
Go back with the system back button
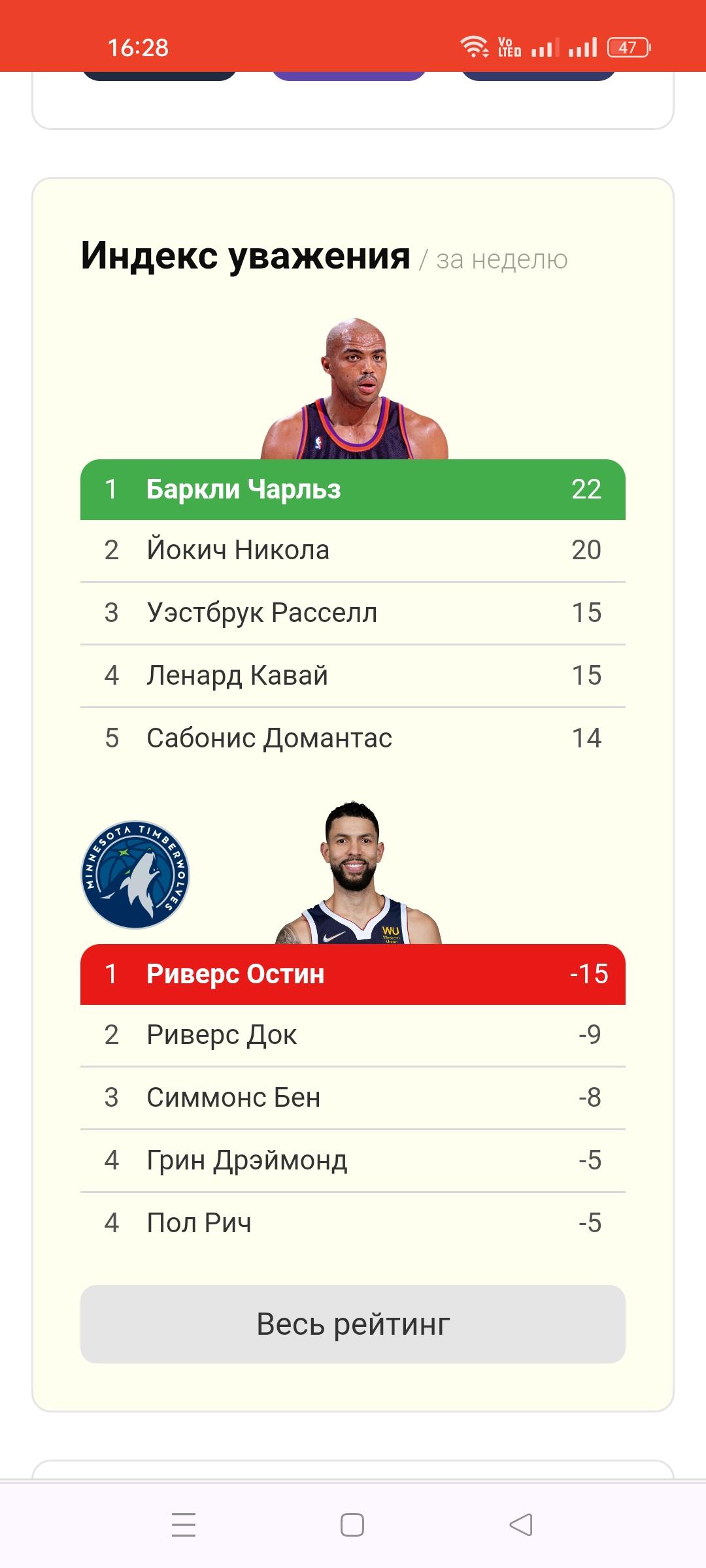click(521, 1525)
